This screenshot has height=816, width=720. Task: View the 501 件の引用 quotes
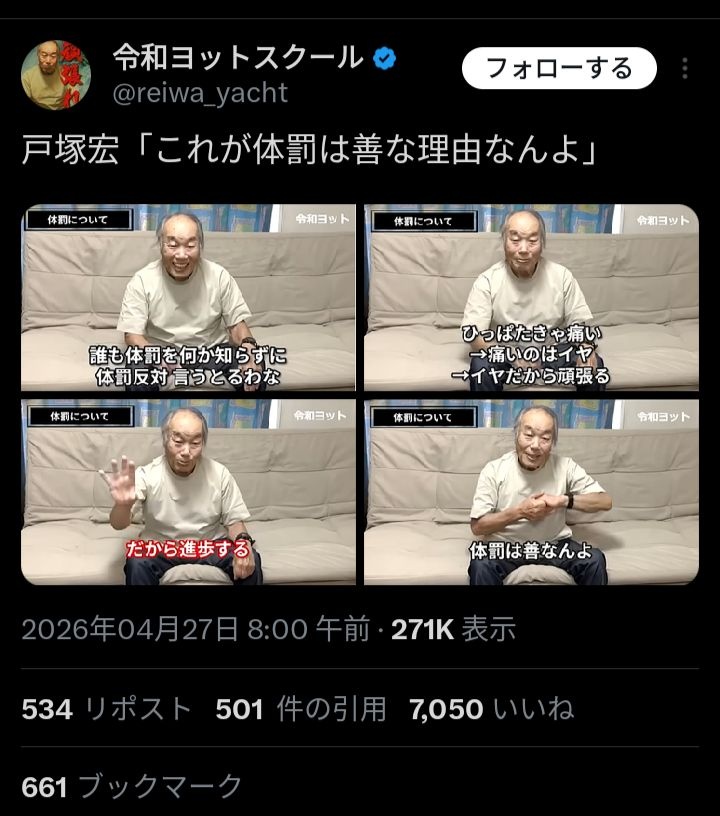300,709
